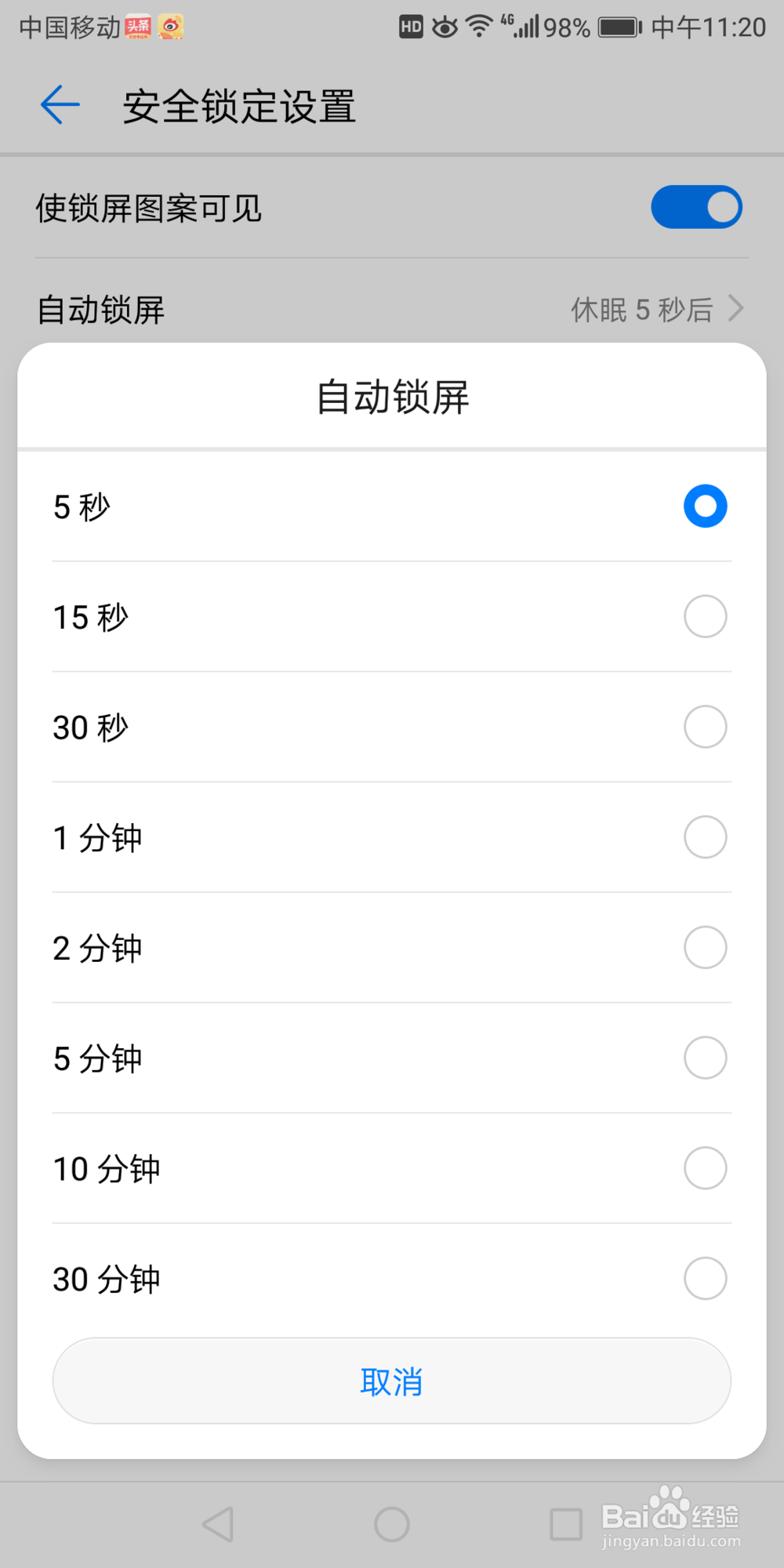784x1568 pixels.
Task: Tap 取消 to dismiss the dialog
Action: coord(391,1381)
